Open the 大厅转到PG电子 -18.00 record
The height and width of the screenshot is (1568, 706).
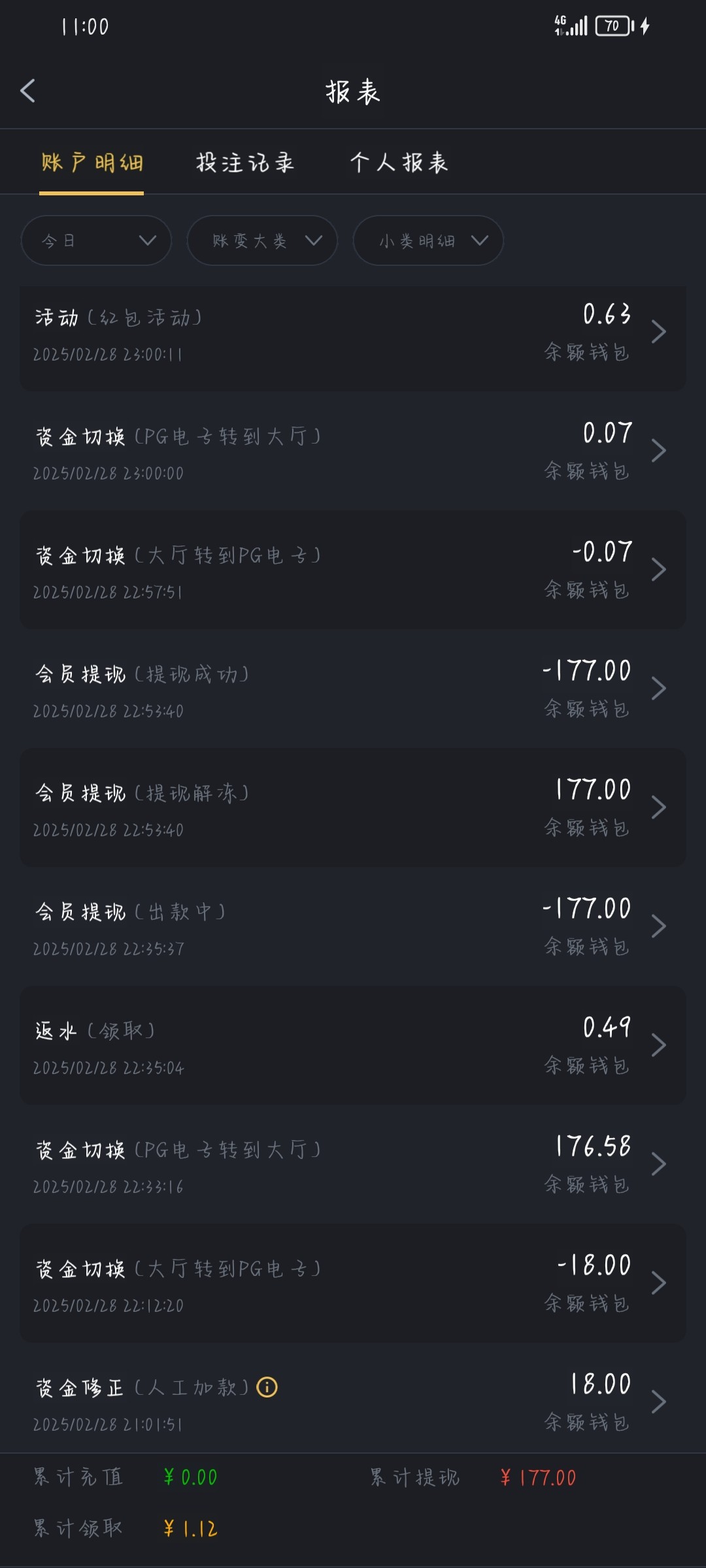click(353, 1284)
